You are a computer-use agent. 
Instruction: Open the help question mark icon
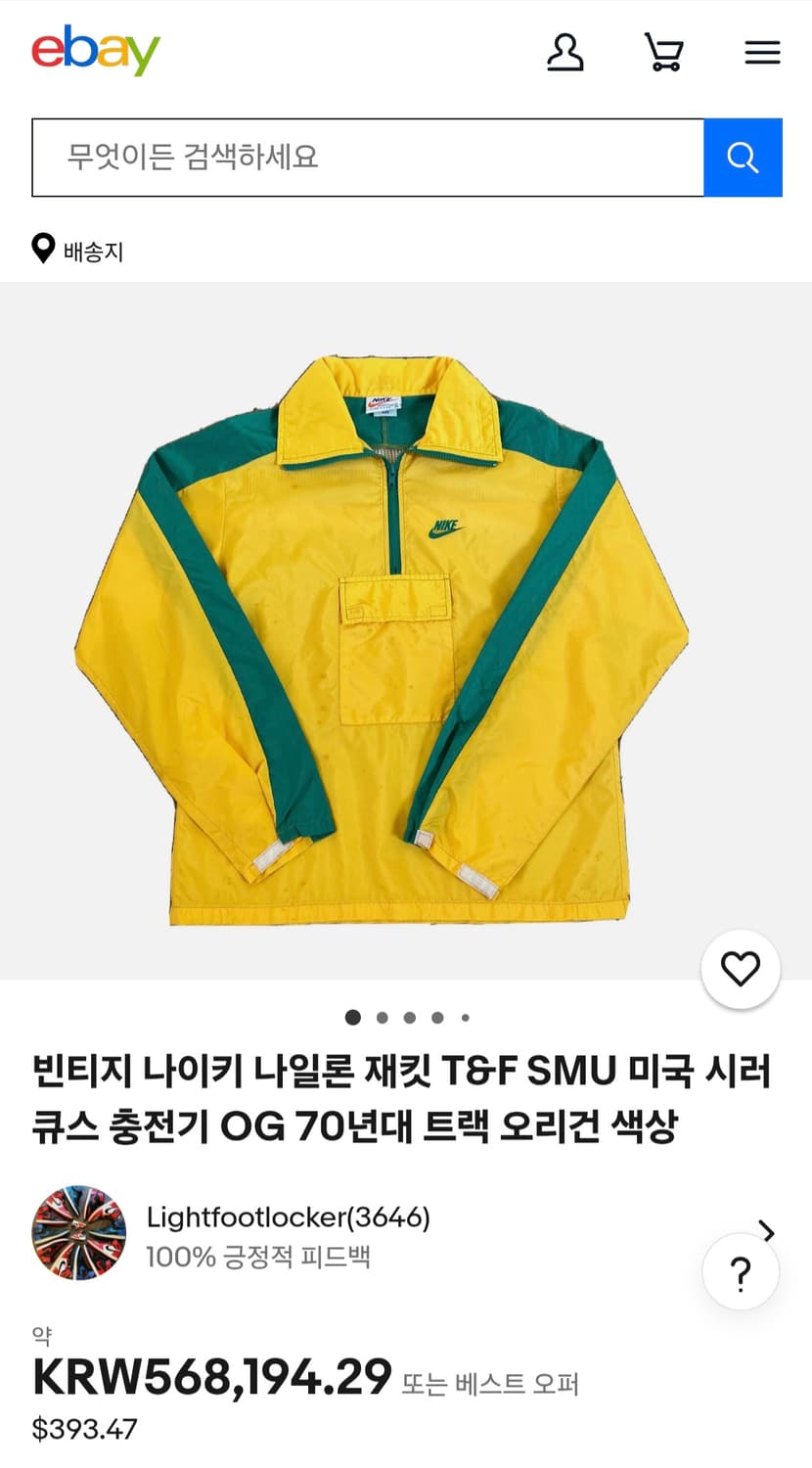click(x=741, y=1270)
